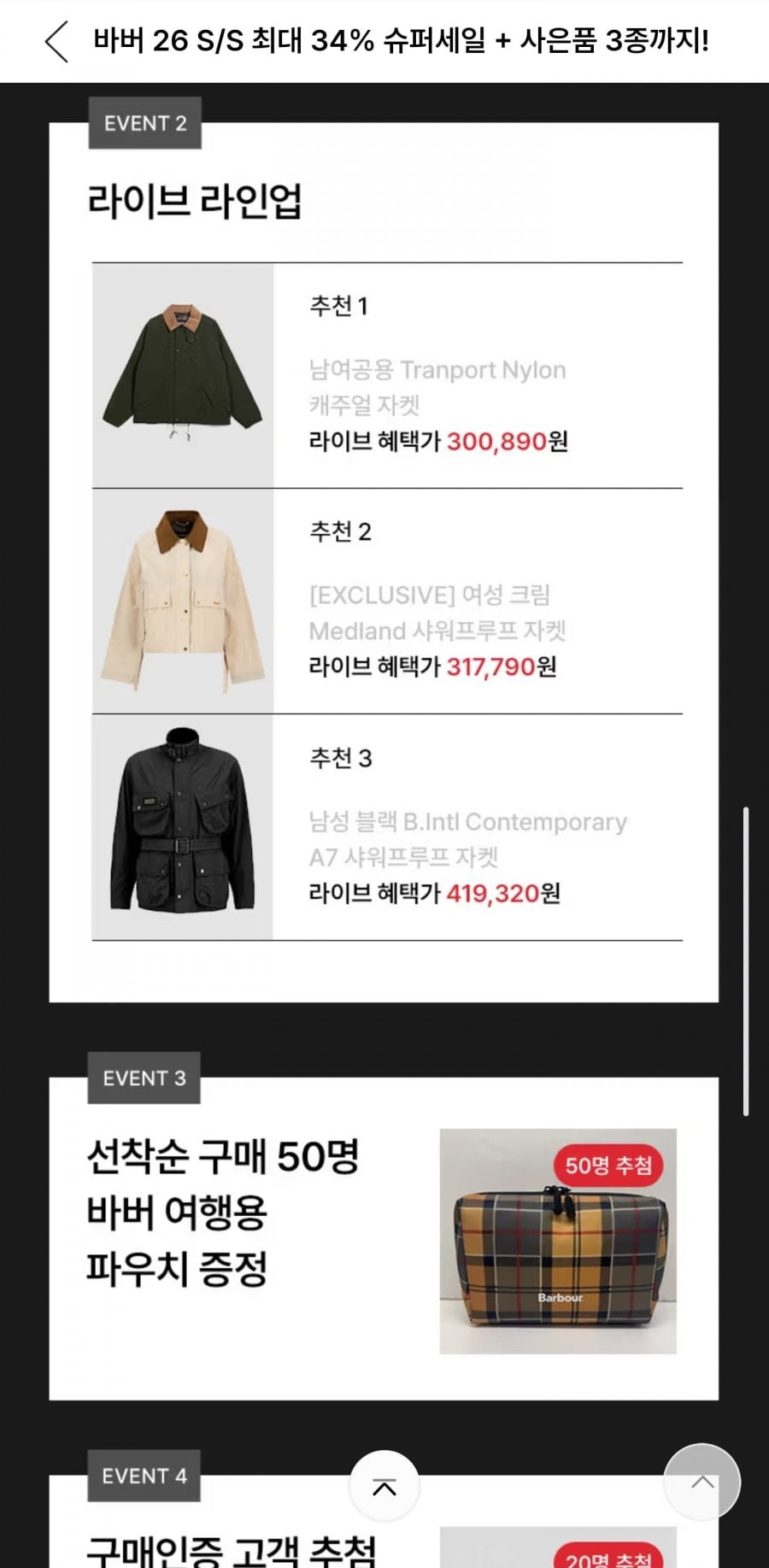This screenshot has height=1568, width=769.
Task: Jump to the top with the center arrow button
Action: (384, 1486)
